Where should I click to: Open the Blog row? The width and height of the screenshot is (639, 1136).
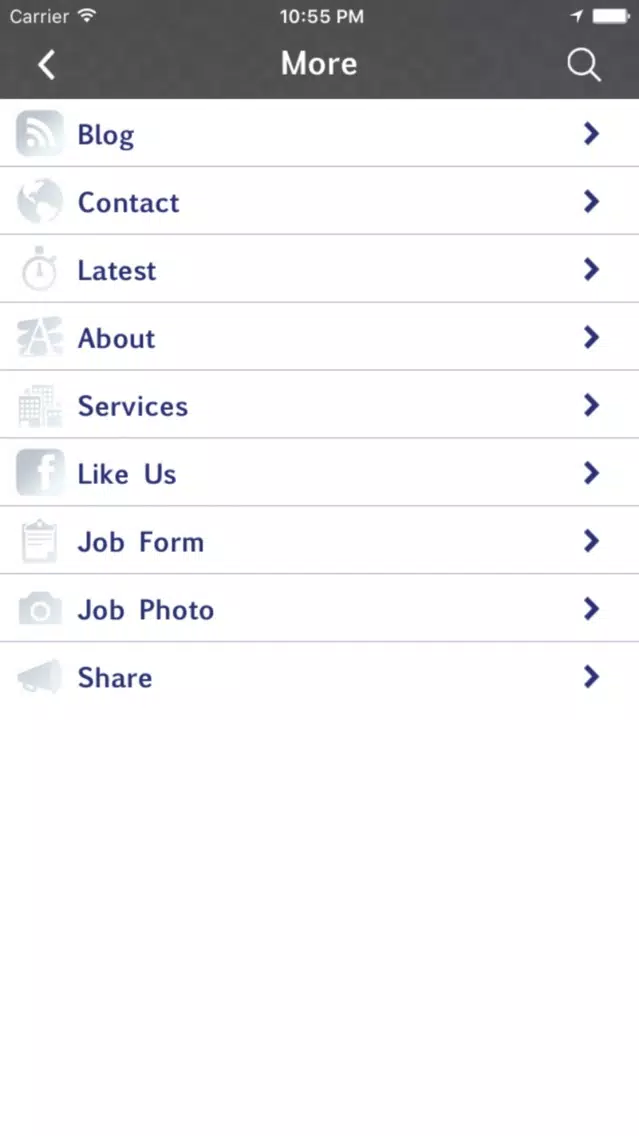click(x=320, y=133)
